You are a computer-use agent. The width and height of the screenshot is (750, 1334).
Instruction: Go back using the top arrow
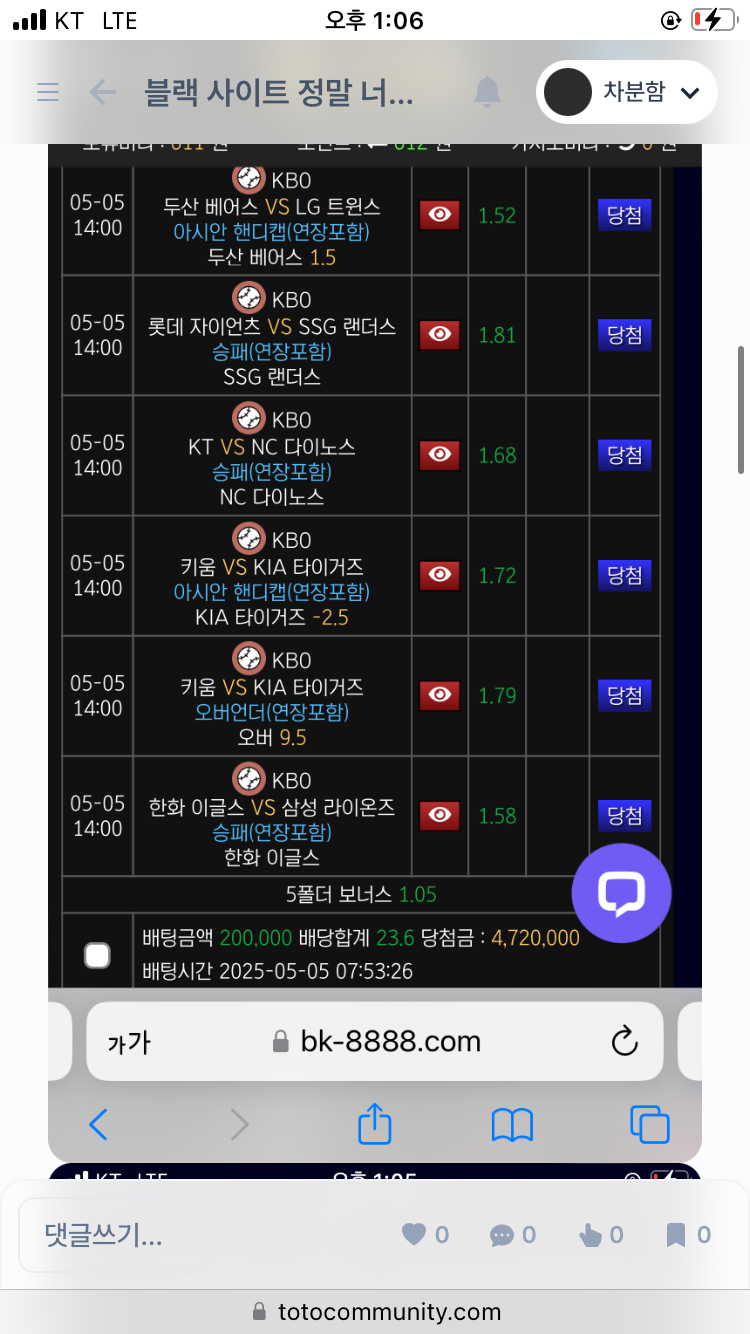pyautogui.click(x=103, y=93)
